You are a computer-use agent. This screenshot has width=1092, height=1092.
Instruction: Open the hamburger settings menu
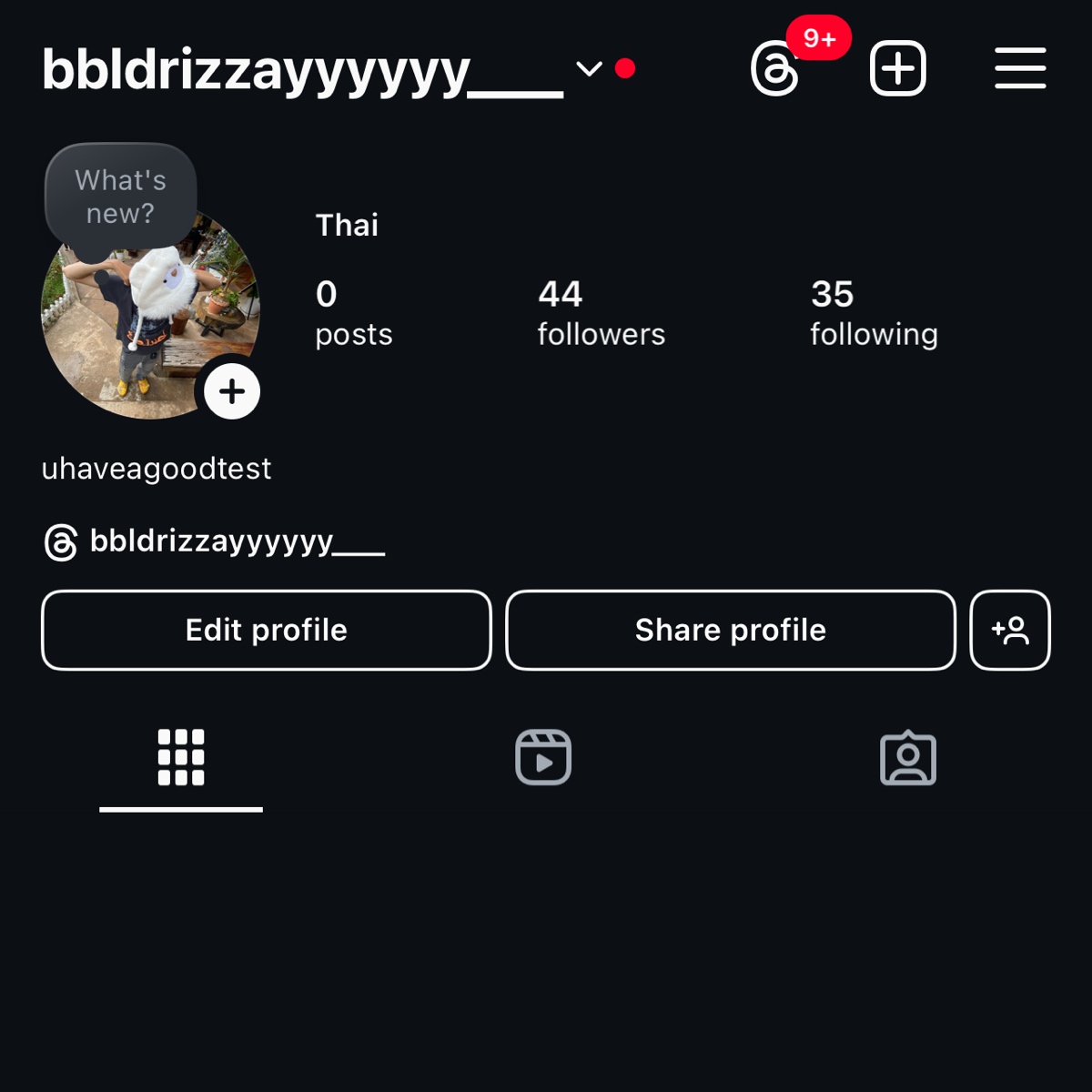pos(1020,69)
